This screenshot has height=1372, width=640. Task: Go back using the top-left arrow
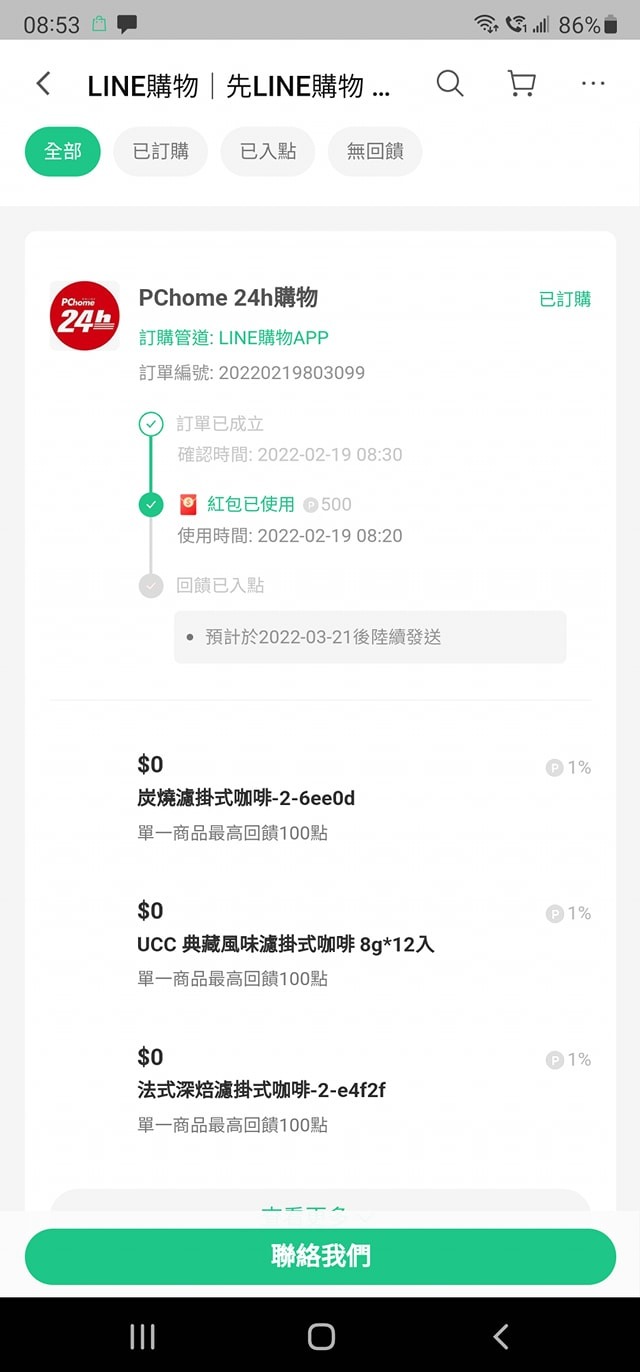pyautogui.click(x=43, y=84)
